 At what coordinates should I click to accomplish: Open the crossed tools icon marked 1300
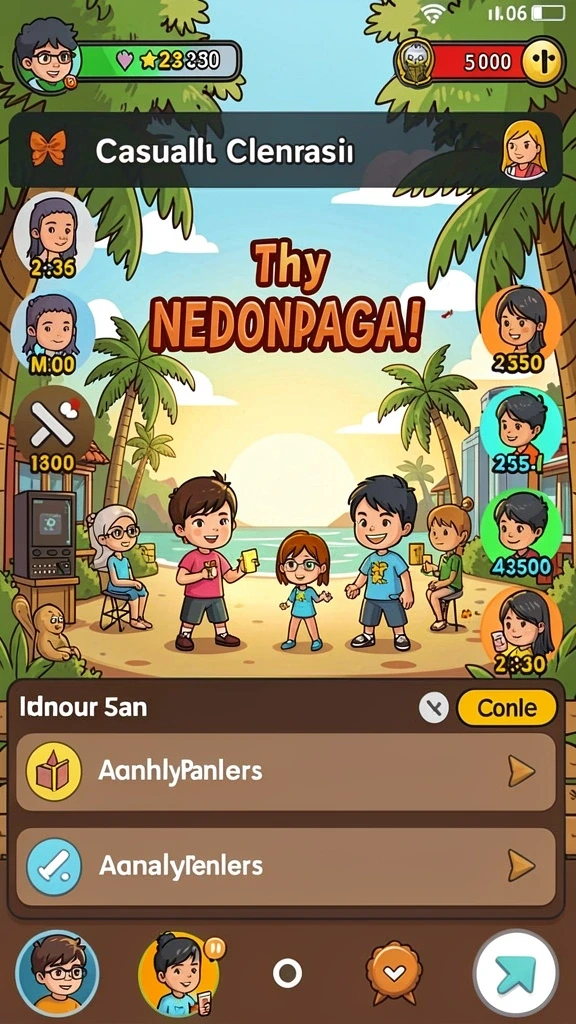pyautogui.click(x=54, y=430)
